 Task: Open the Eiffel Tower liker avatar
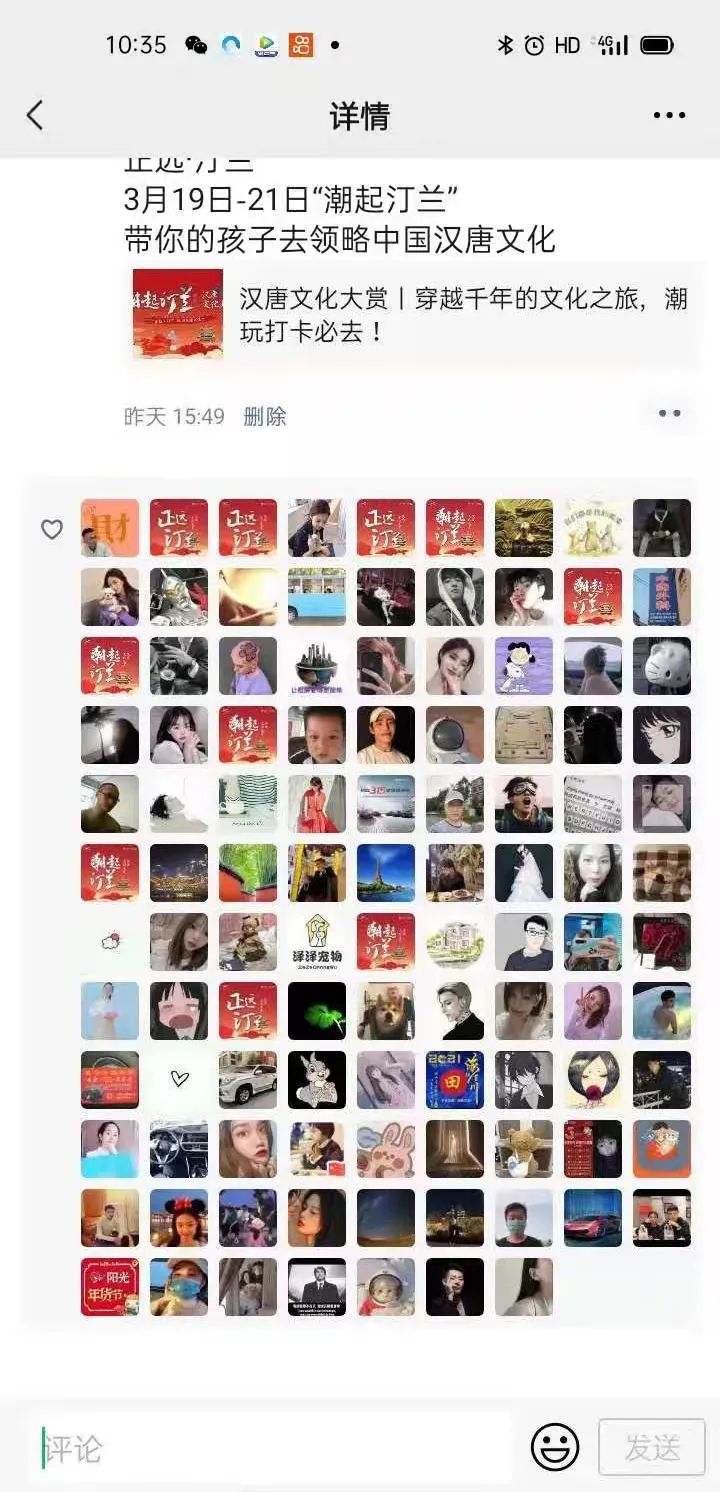386,873
